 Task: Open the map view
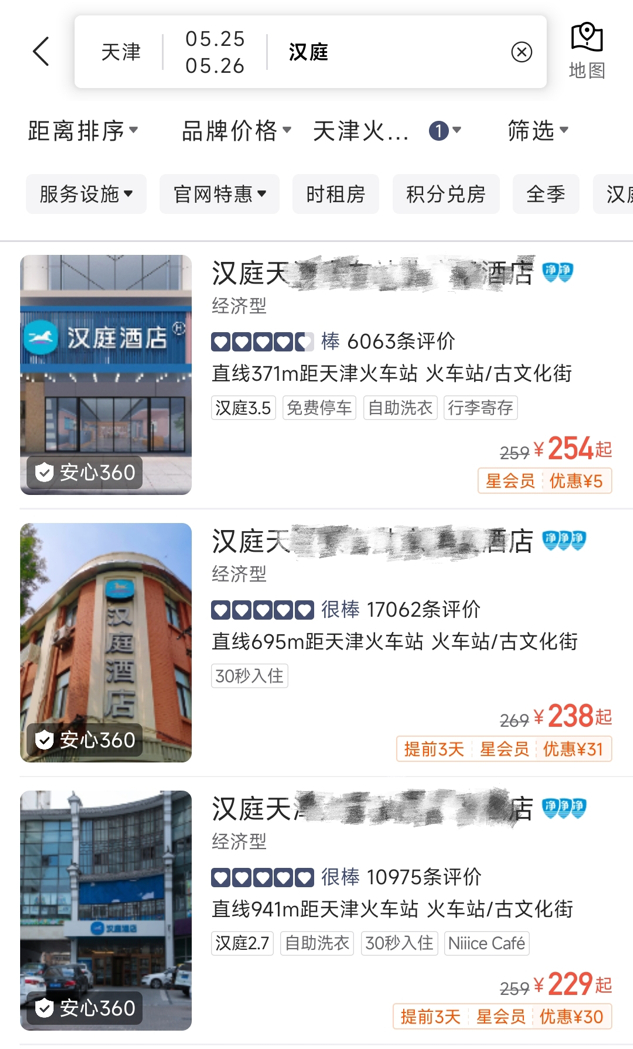[x=587, y=50]
